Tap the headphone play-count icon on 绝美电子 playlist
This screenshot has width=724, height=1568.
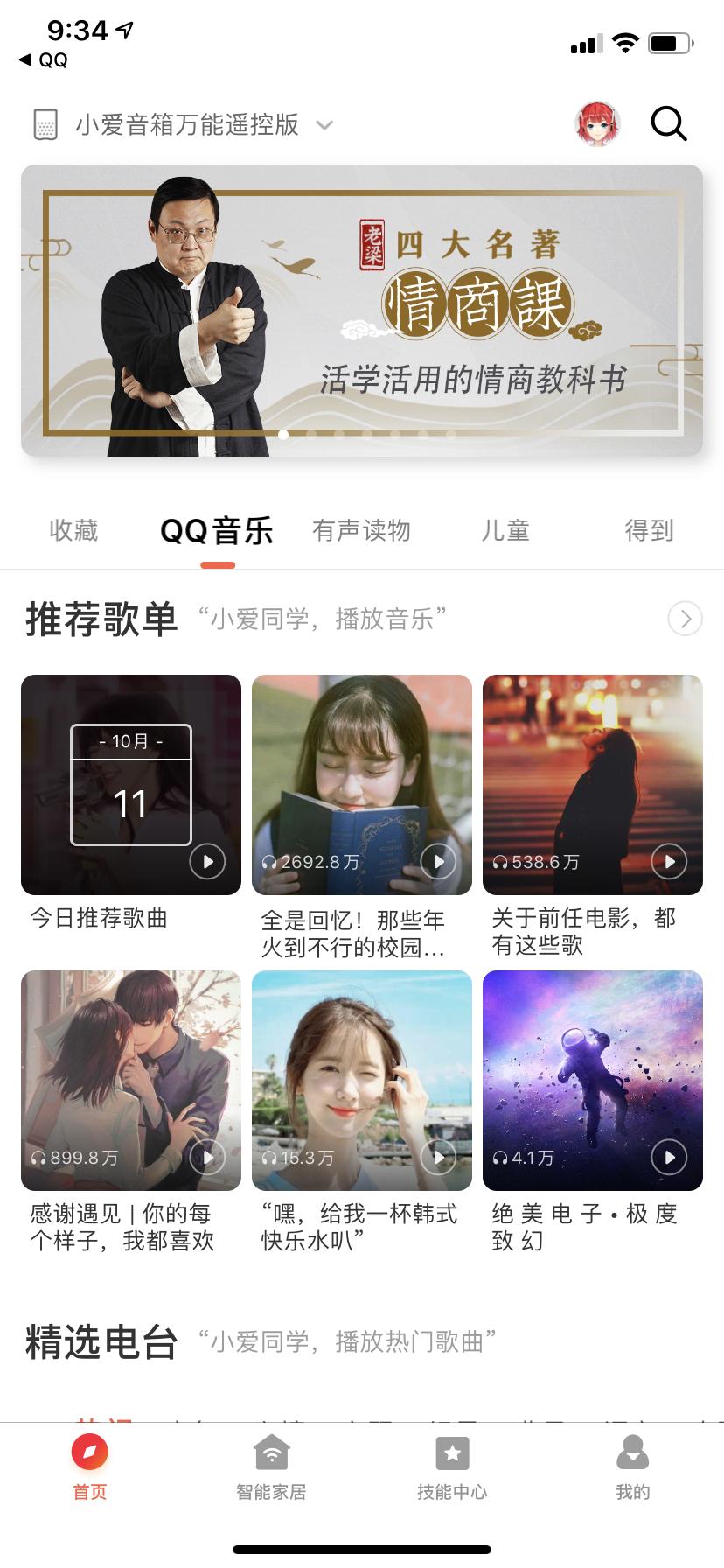click(x=500, y=1157)
